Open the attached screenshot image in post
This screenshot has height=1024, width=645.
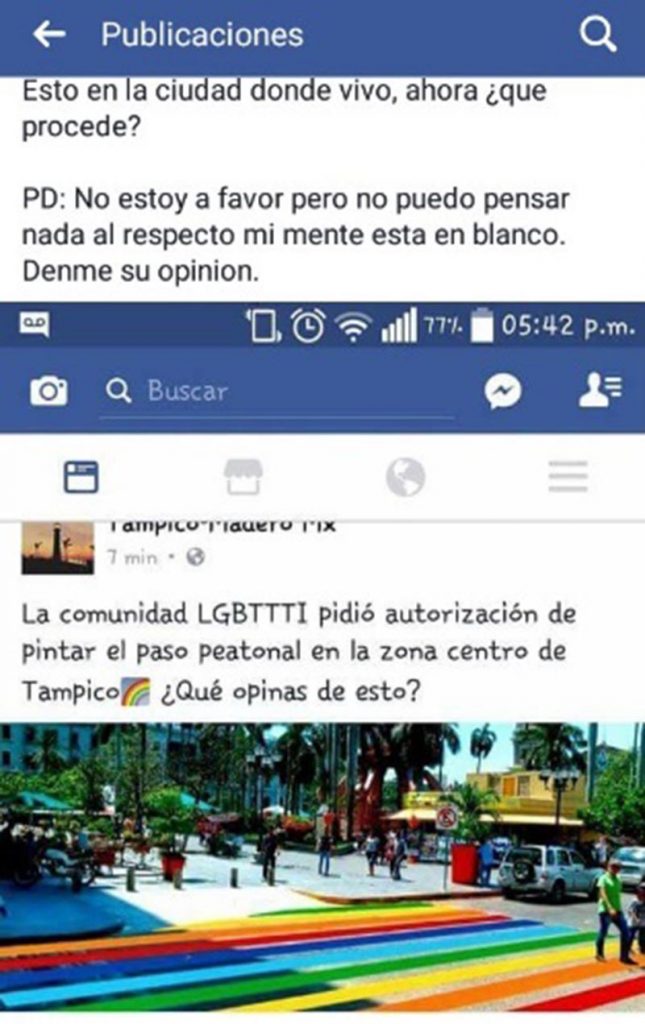pos(322,660)
